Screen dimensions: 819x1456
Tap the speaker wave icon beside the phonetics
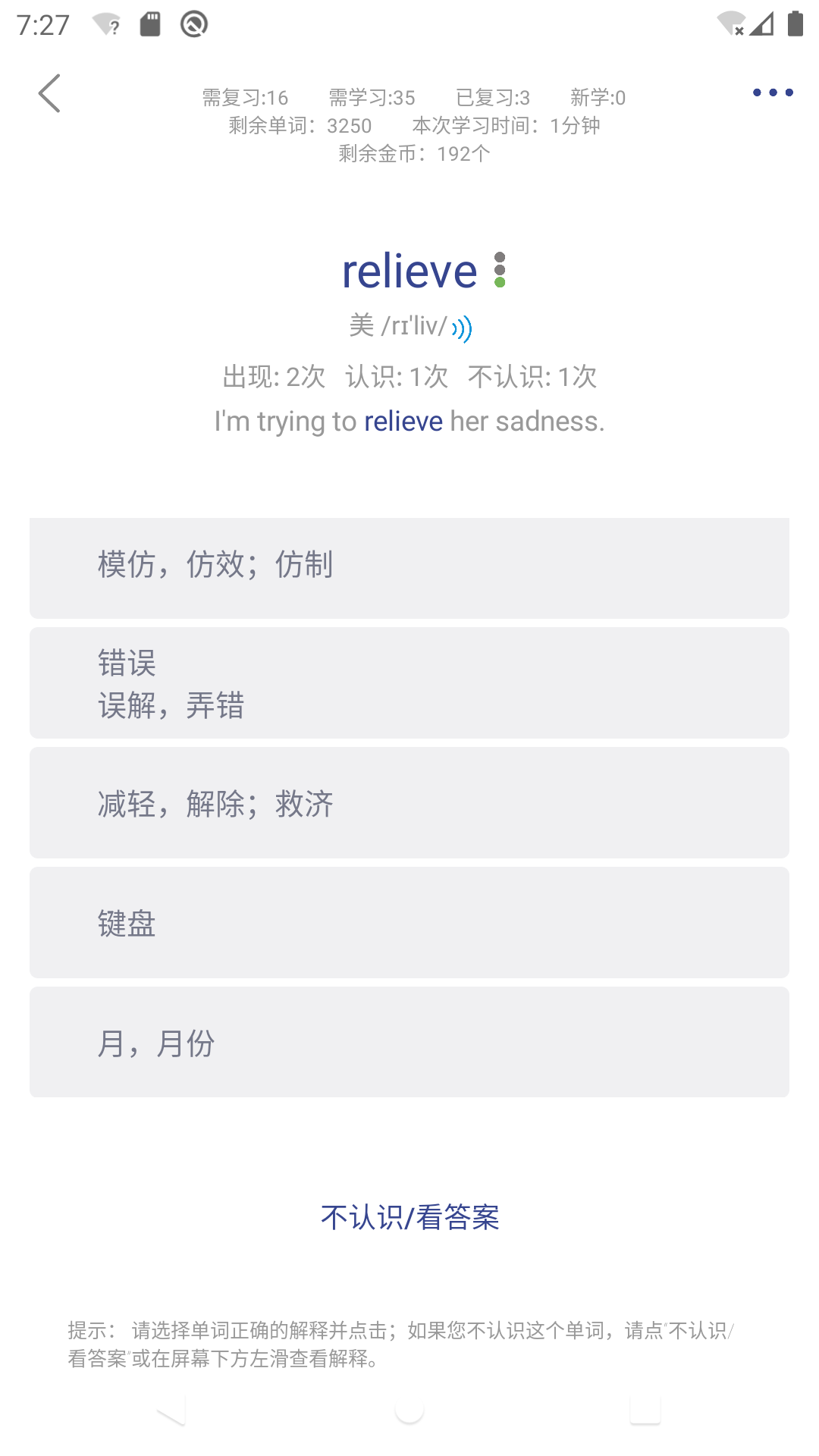point(463,328)
